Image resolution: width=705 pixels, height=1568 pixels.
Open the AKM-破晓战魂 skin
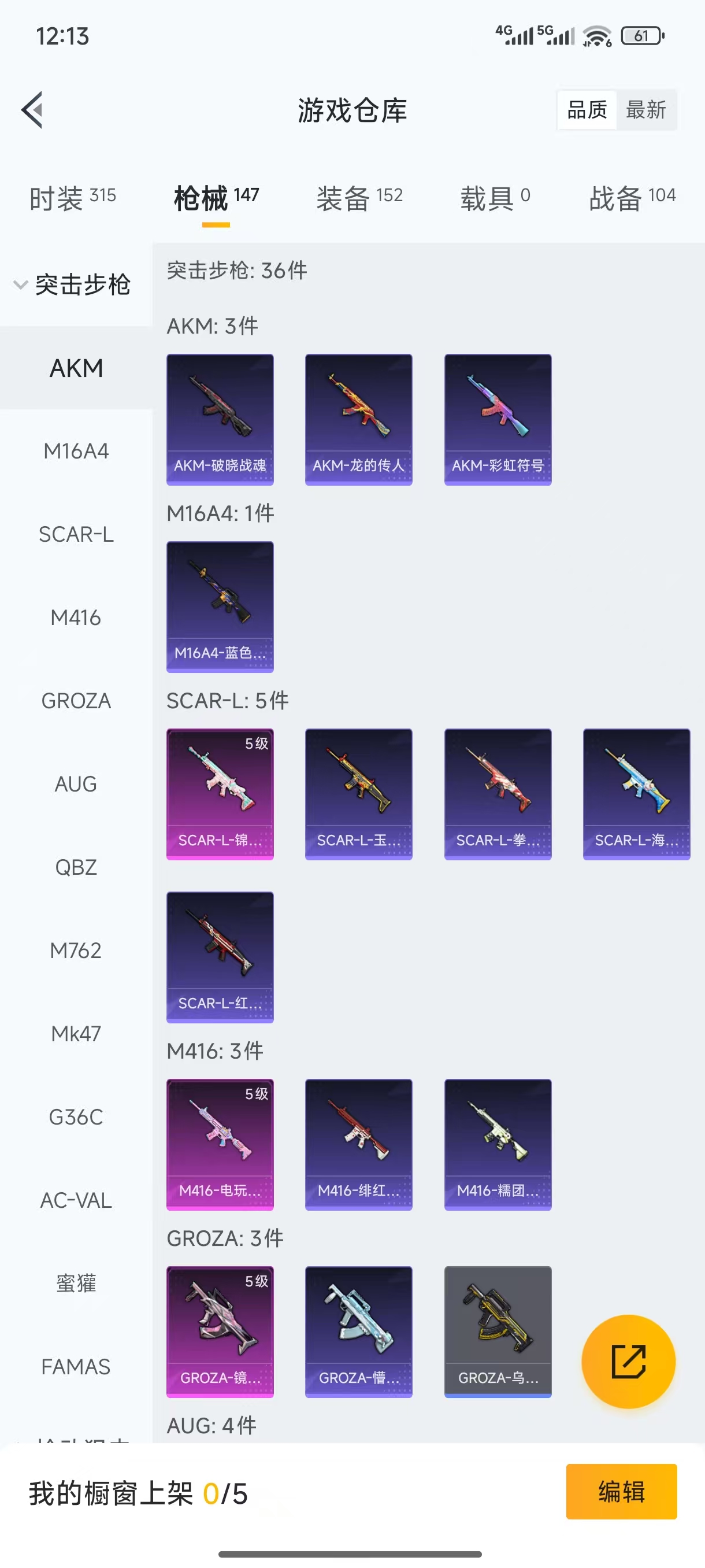(x=220, y=419)
